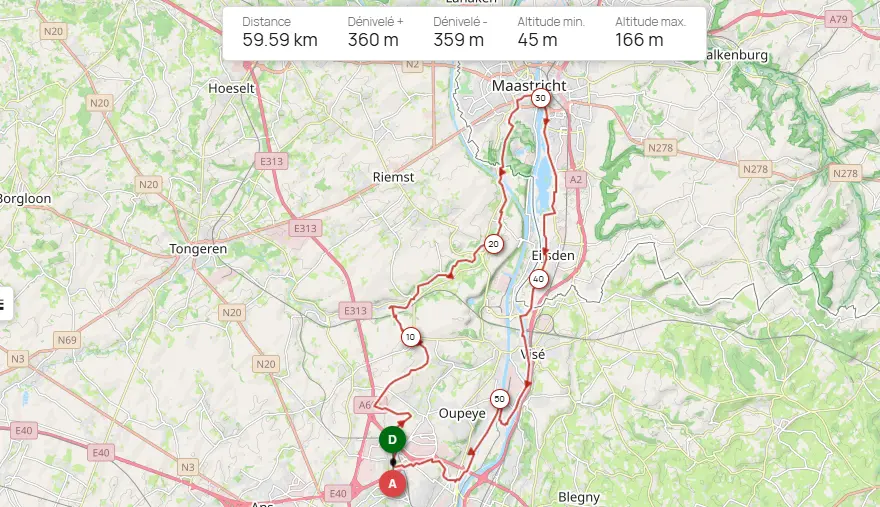Select the 40 km route marker
The width and height of the screenshot is (880, 507).
[x=539, y=280]
